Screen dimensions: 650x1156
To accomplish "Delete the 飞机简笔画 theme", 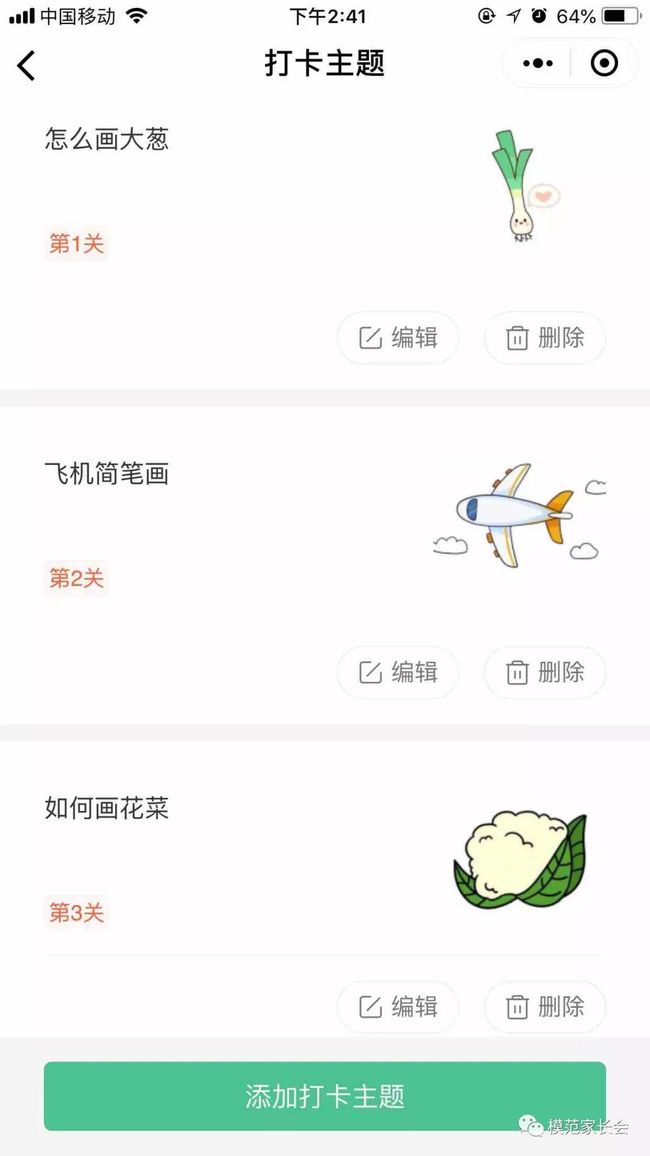I will (x=545, y=672).
